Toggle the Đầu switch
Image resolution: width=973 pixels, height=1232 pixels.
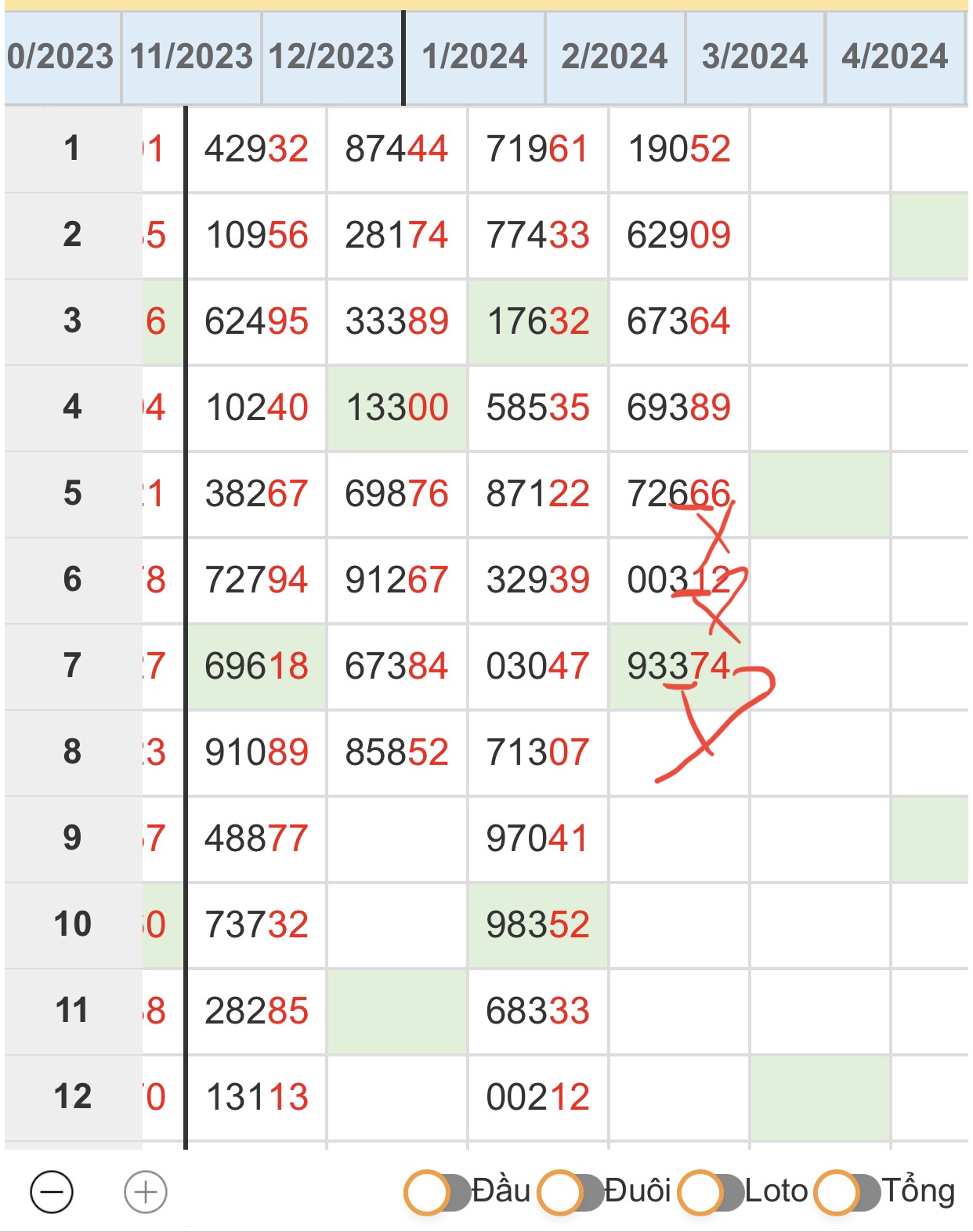coord(438,1192)
